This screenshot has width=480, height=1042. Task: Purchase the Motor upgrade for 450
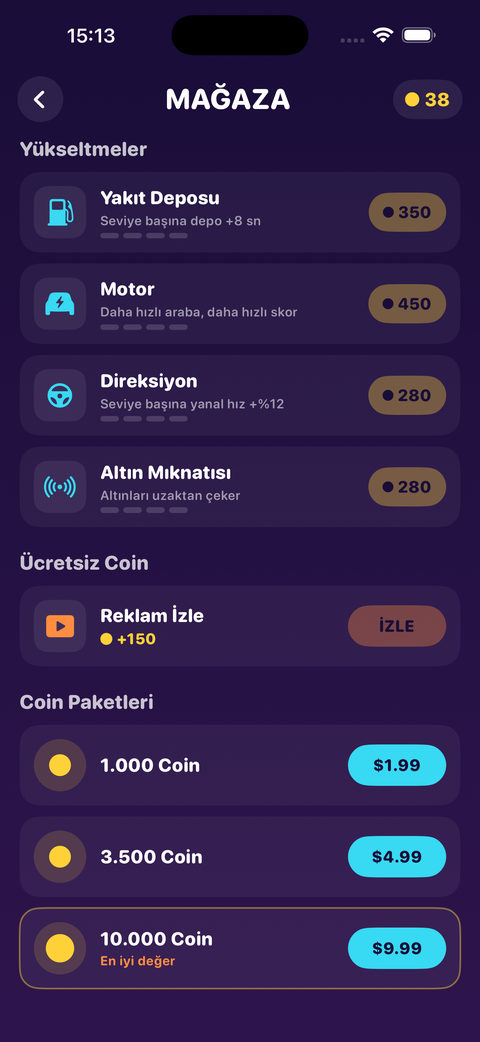point(407,304)
